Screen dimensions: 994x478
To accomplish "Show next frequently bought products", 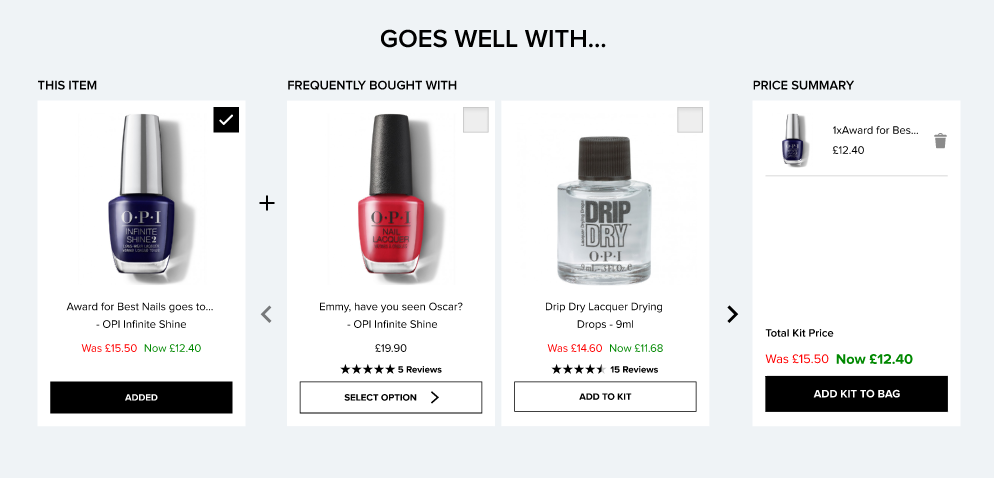I will coord(732,314).
